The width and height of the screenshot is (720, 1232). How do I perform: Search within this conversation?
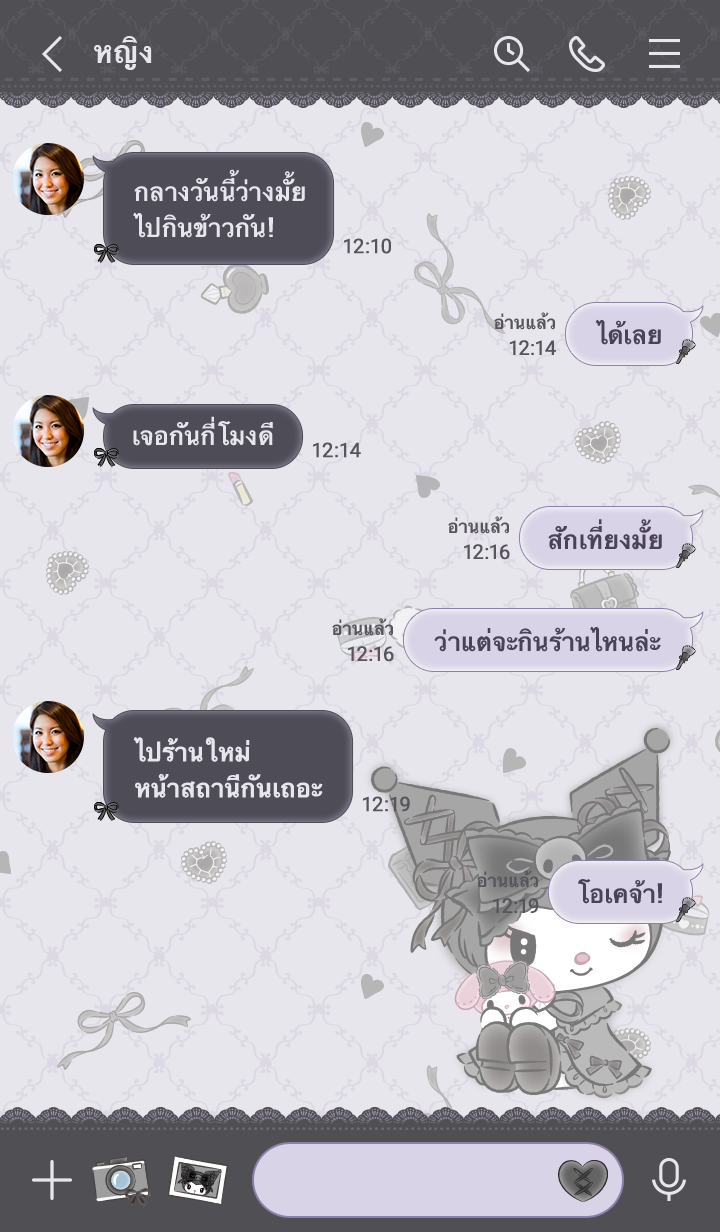pos(511,54)
